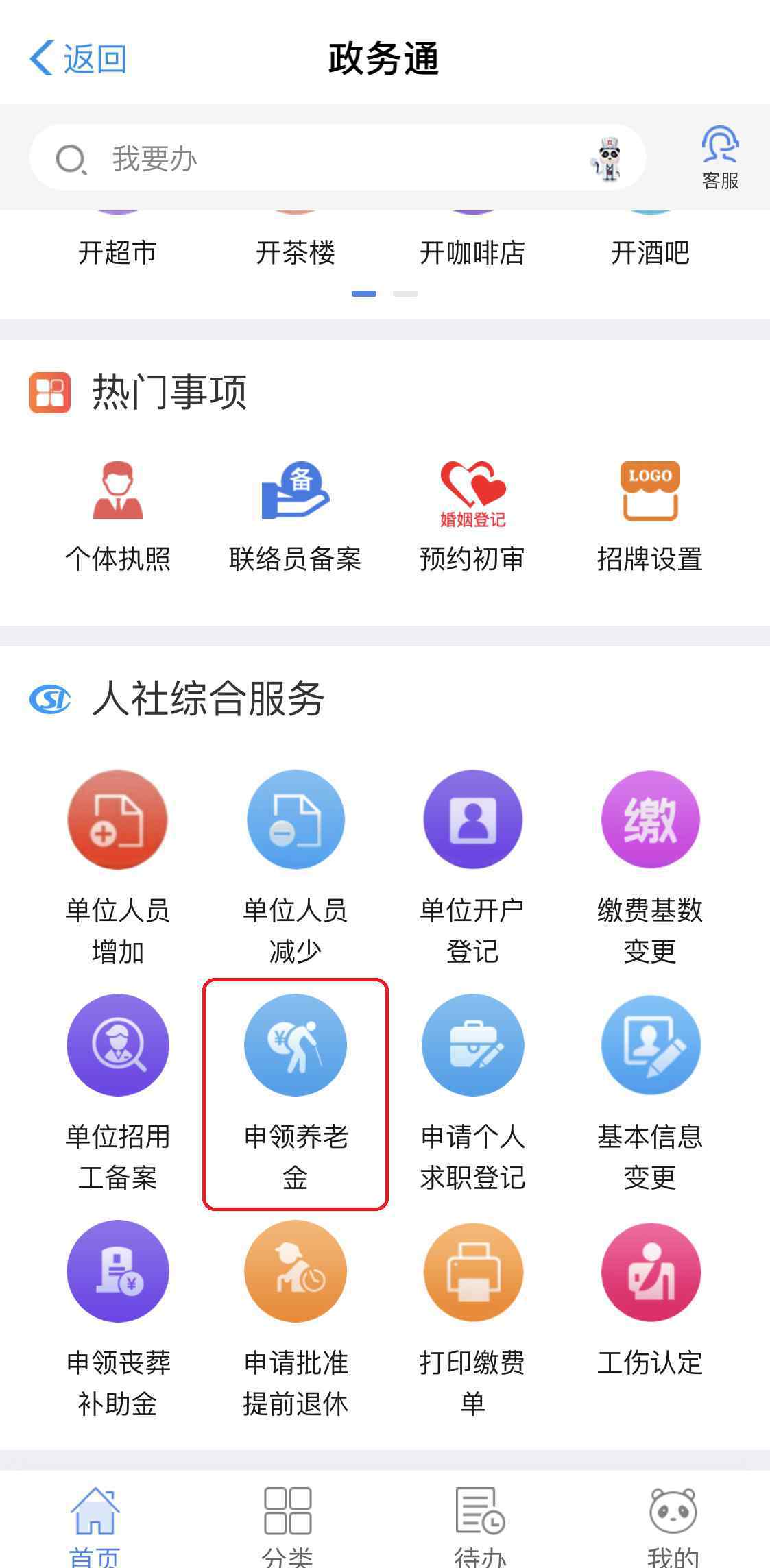Screen dimensions: 770x1568
Task: Select 单位人员减少
Action: click(x=295, y=868)
